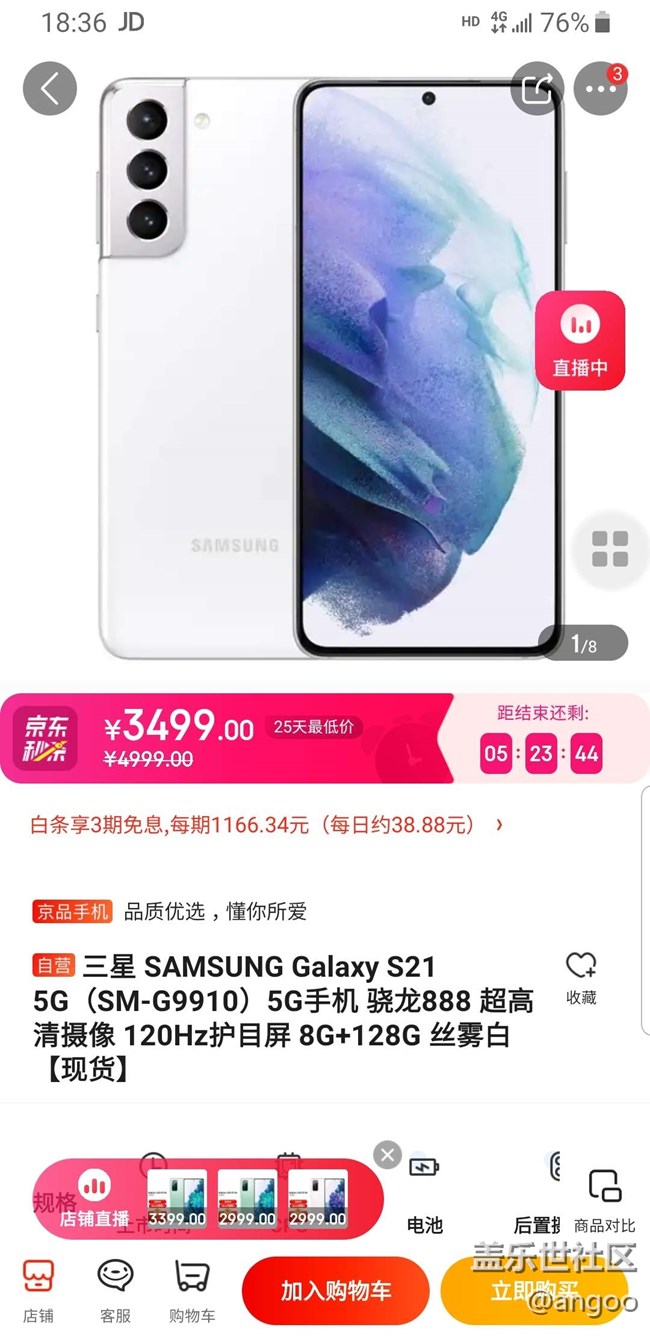This screenshot has height=1336, width=650.
Task: Contact 客服 customer service
Action: point(115,1290)
